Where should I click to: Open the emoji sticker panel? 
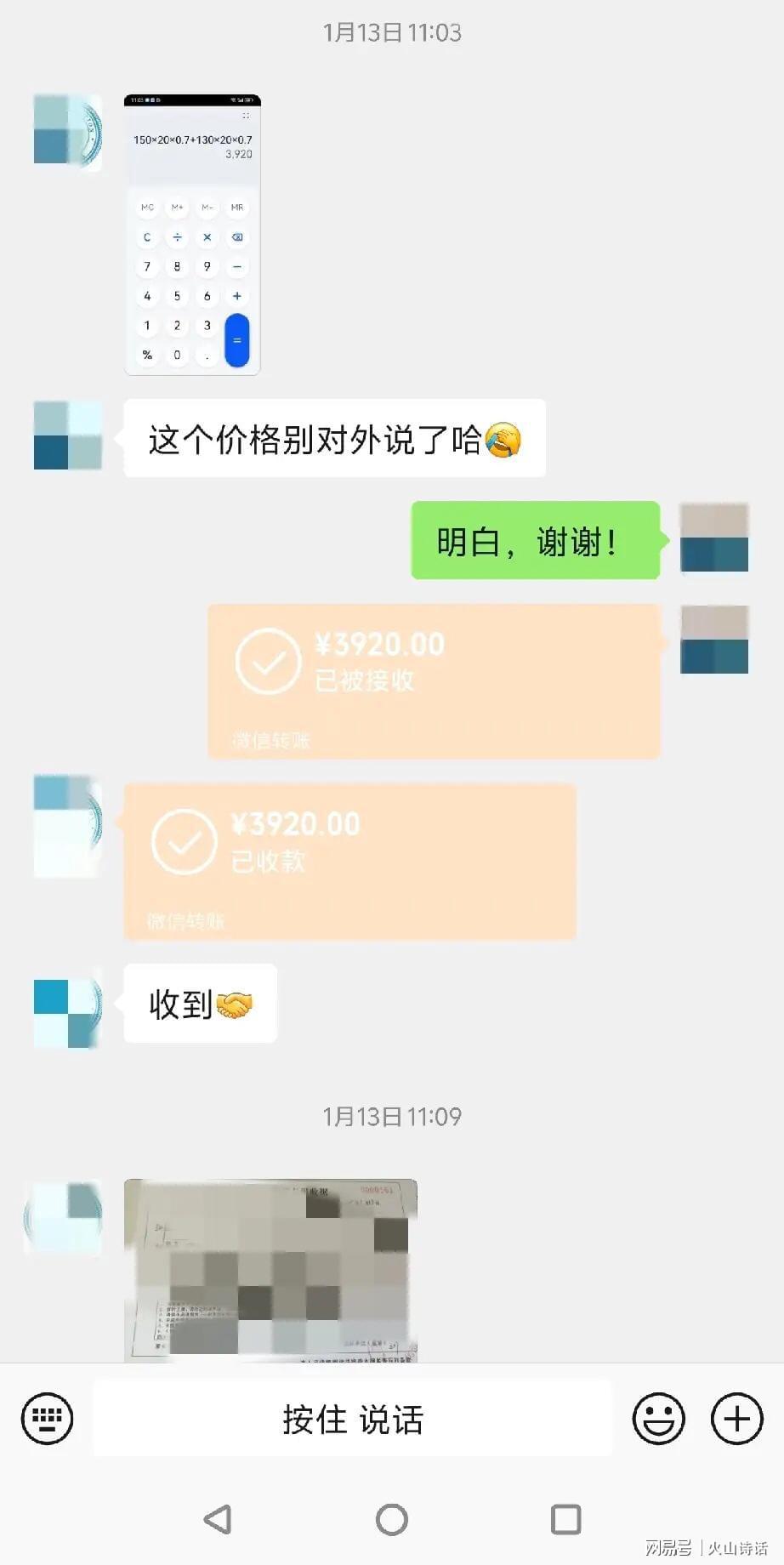(658, 1419)
